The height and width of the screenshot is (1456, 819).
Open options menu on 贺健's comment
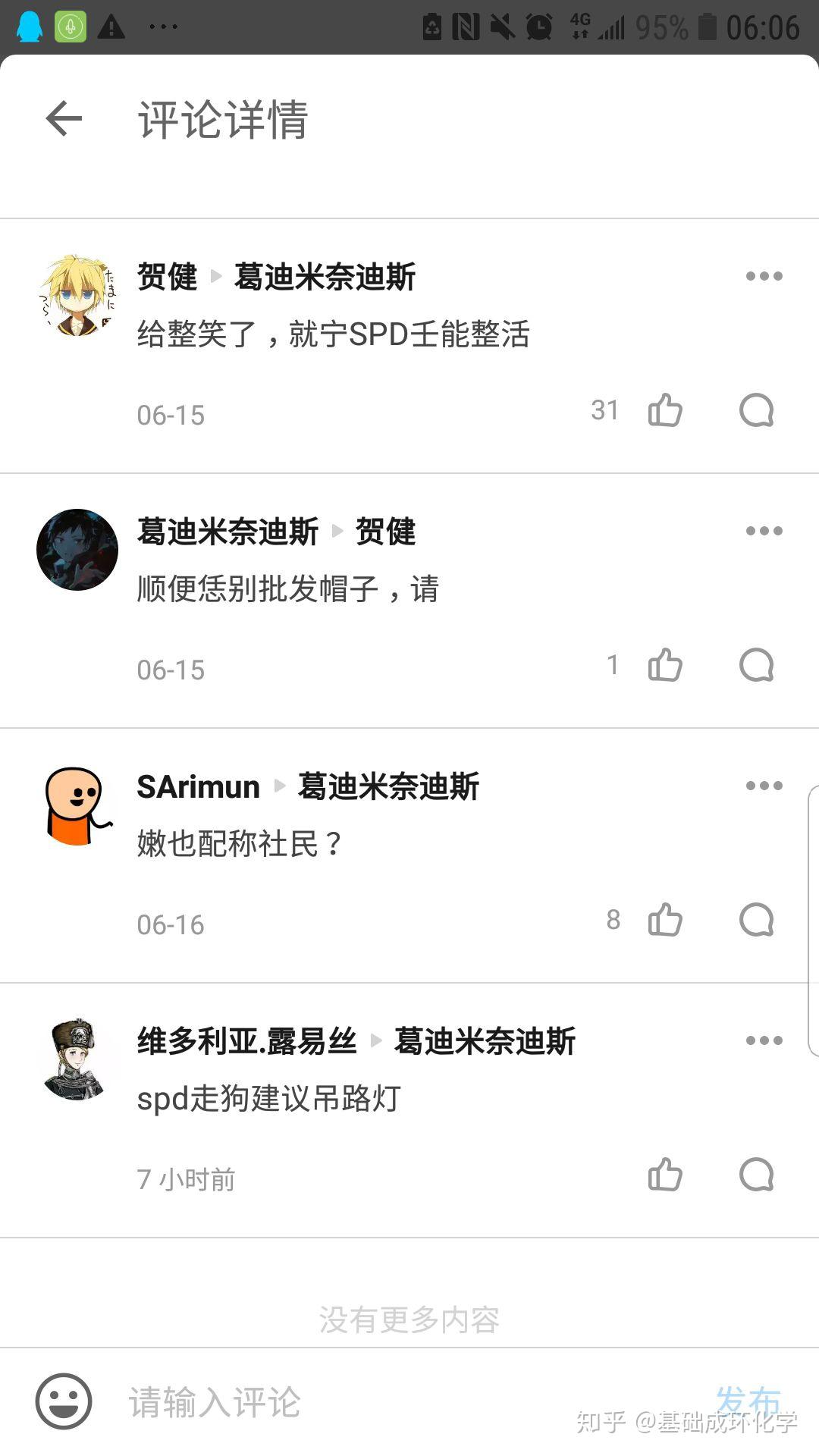click(763, 276)
